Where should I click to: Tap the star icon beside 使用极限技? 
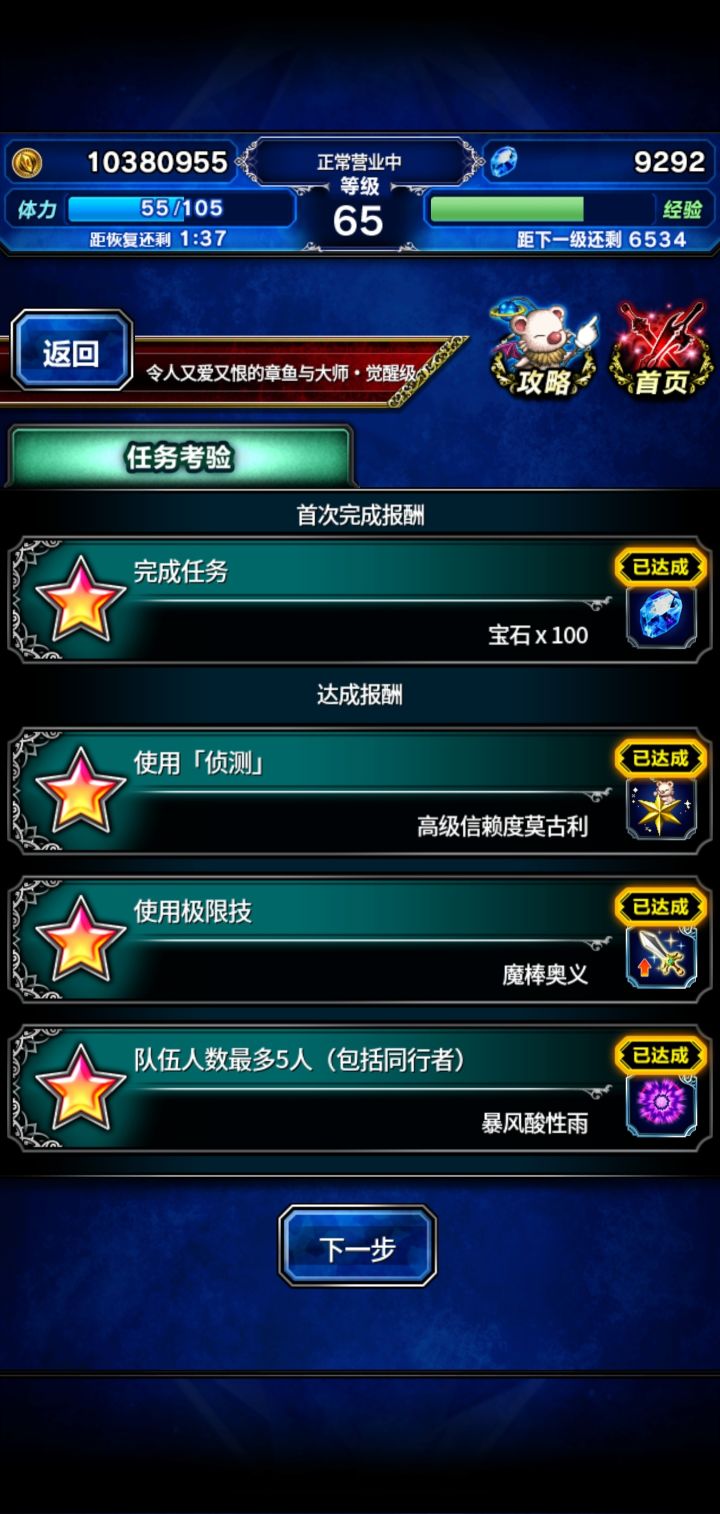[80, 938]
